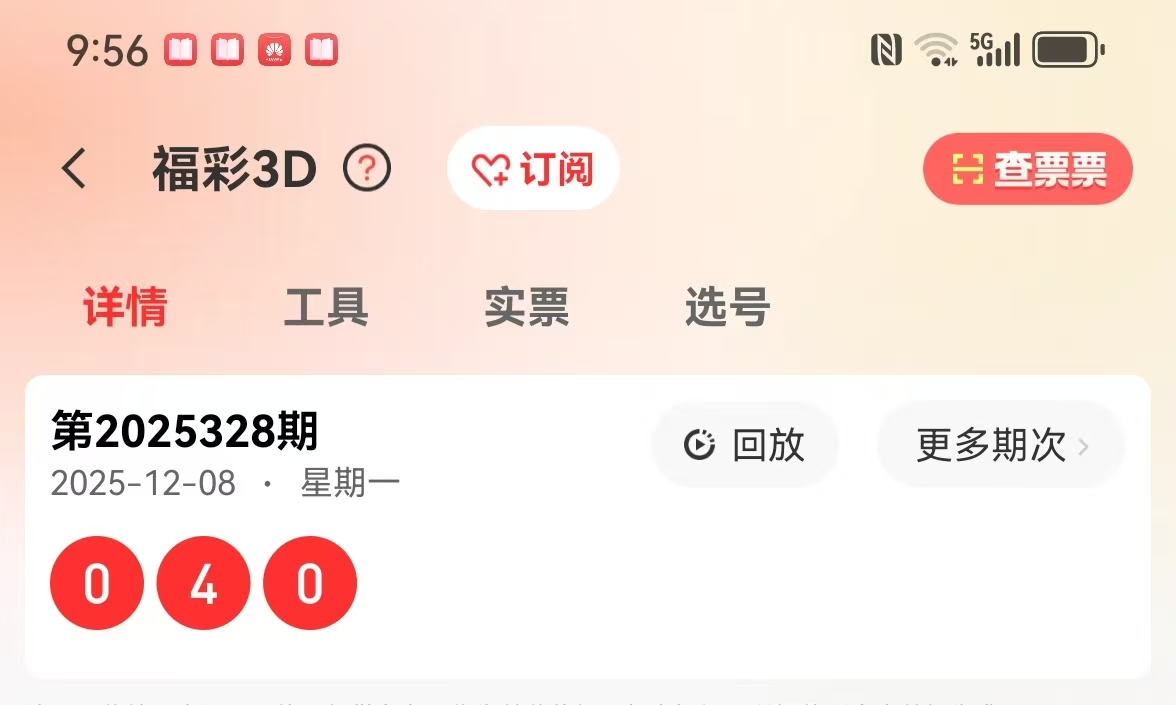Open the 实票 tab
Screen dimensions: 1176x705
(527, 308)
